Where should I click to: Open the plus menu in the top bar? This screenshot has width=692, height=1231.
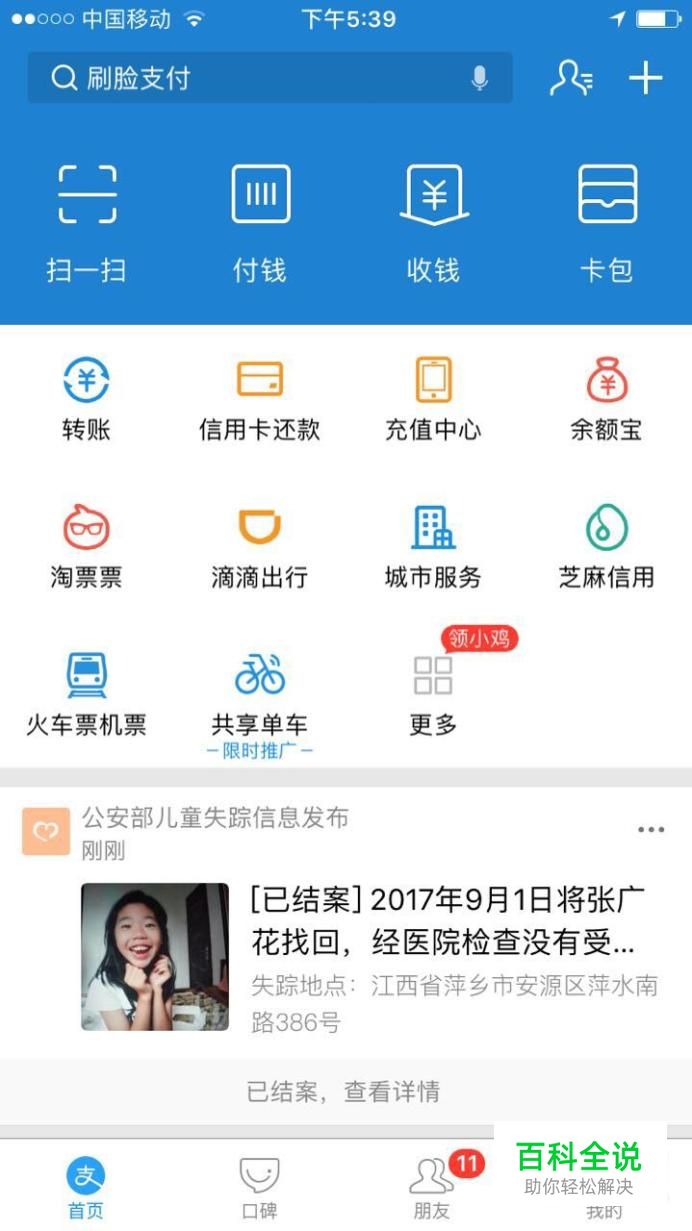[x=646, y=78]
